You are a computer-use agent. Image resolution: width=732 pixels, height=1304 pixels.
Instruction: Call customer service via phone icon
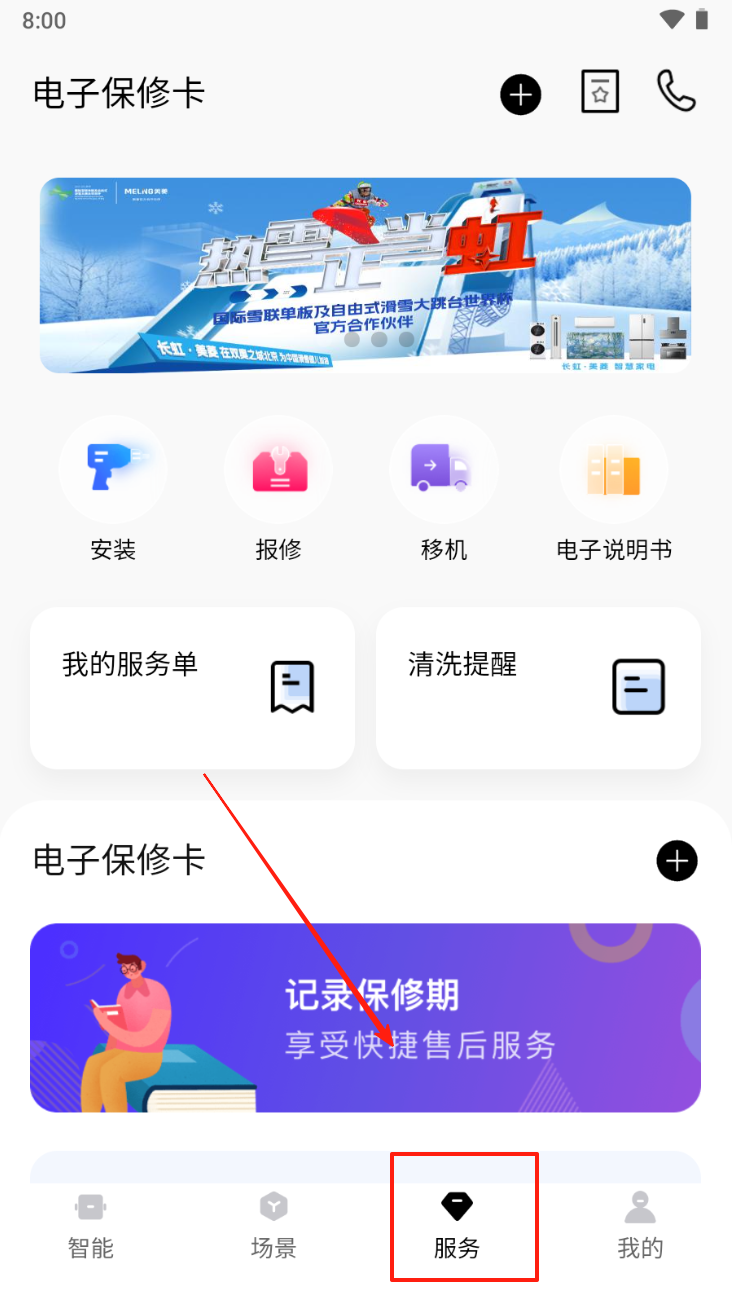tap(676, 92)
